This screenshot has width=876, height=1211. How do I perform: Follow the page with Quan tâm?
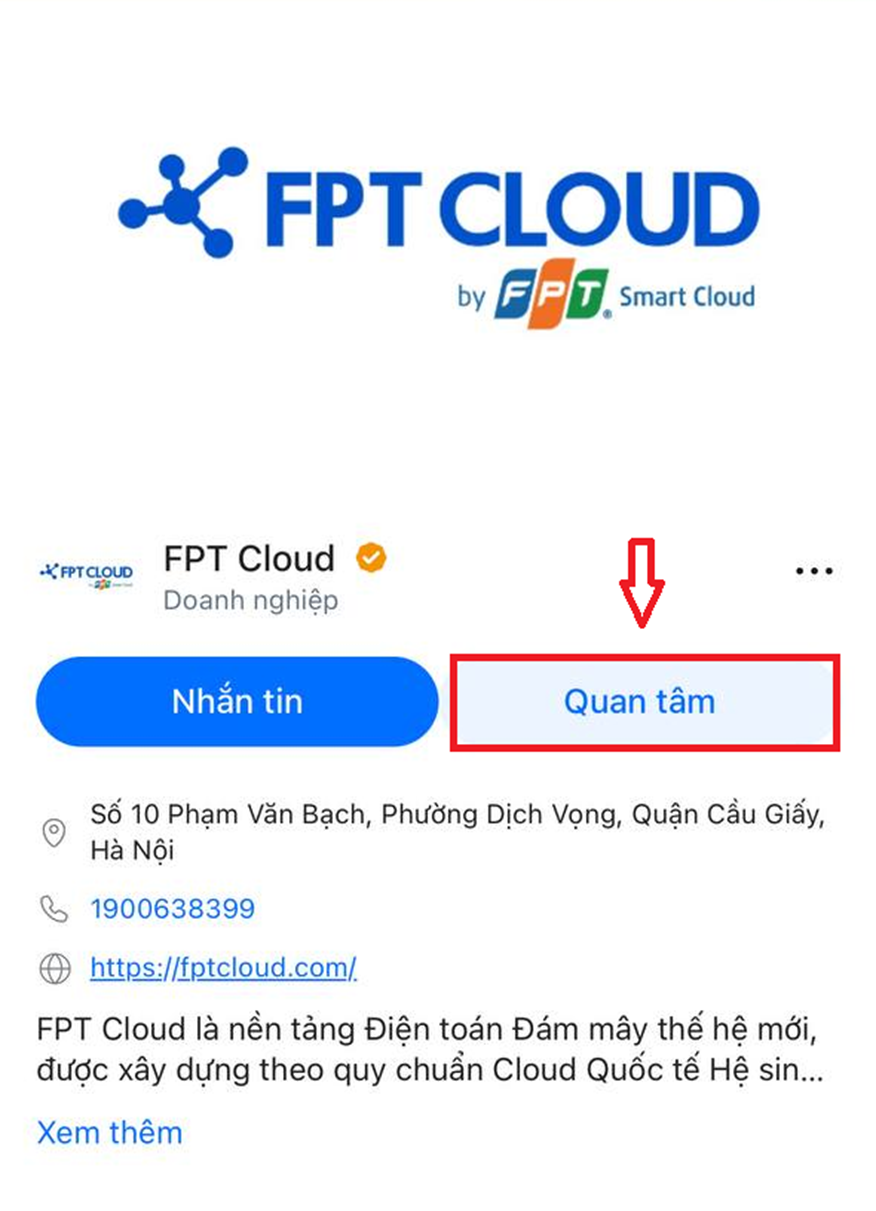point(641,701)
